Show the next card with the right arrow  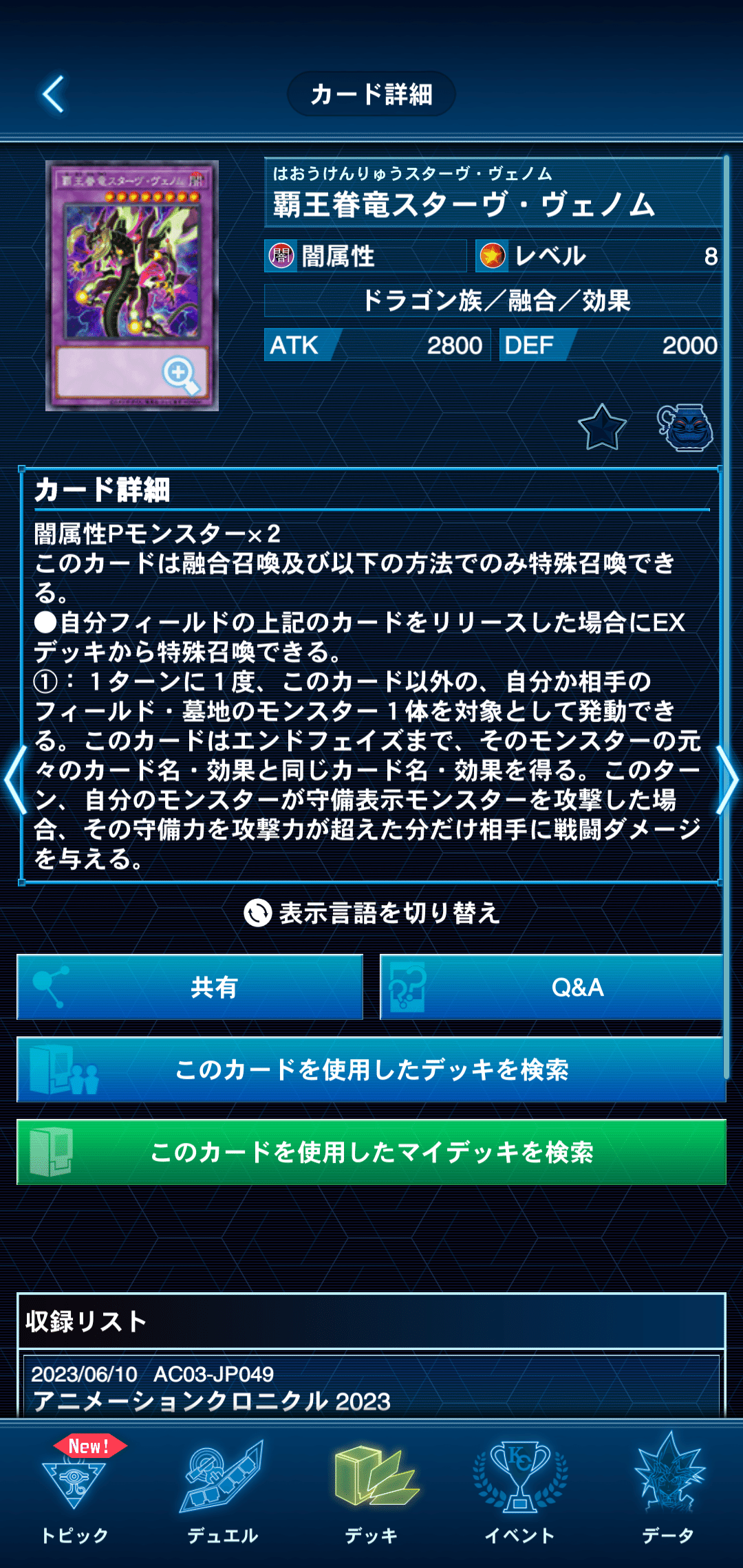(x=728, y=780)
